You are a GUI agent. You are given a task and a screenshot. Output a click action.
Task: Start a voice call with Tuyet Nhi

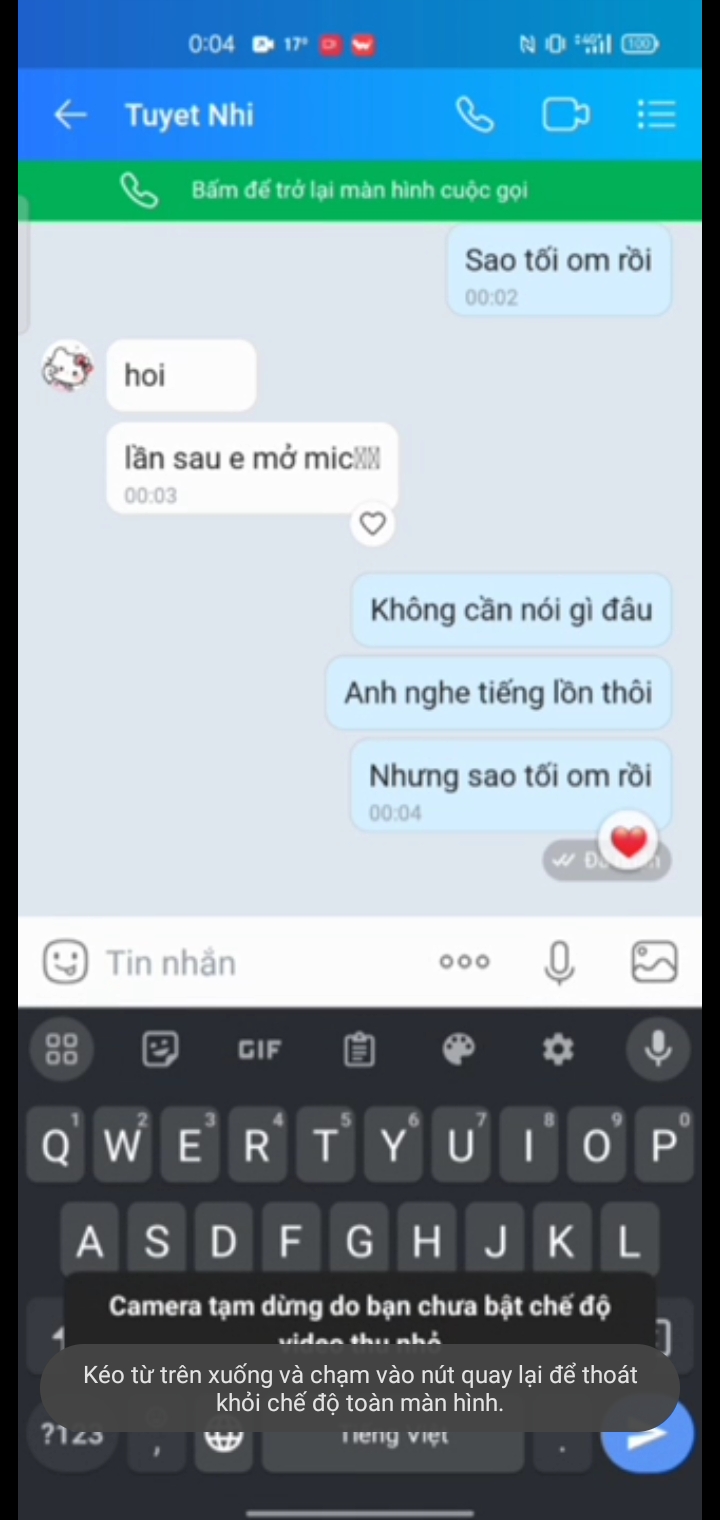pos(475,115)
